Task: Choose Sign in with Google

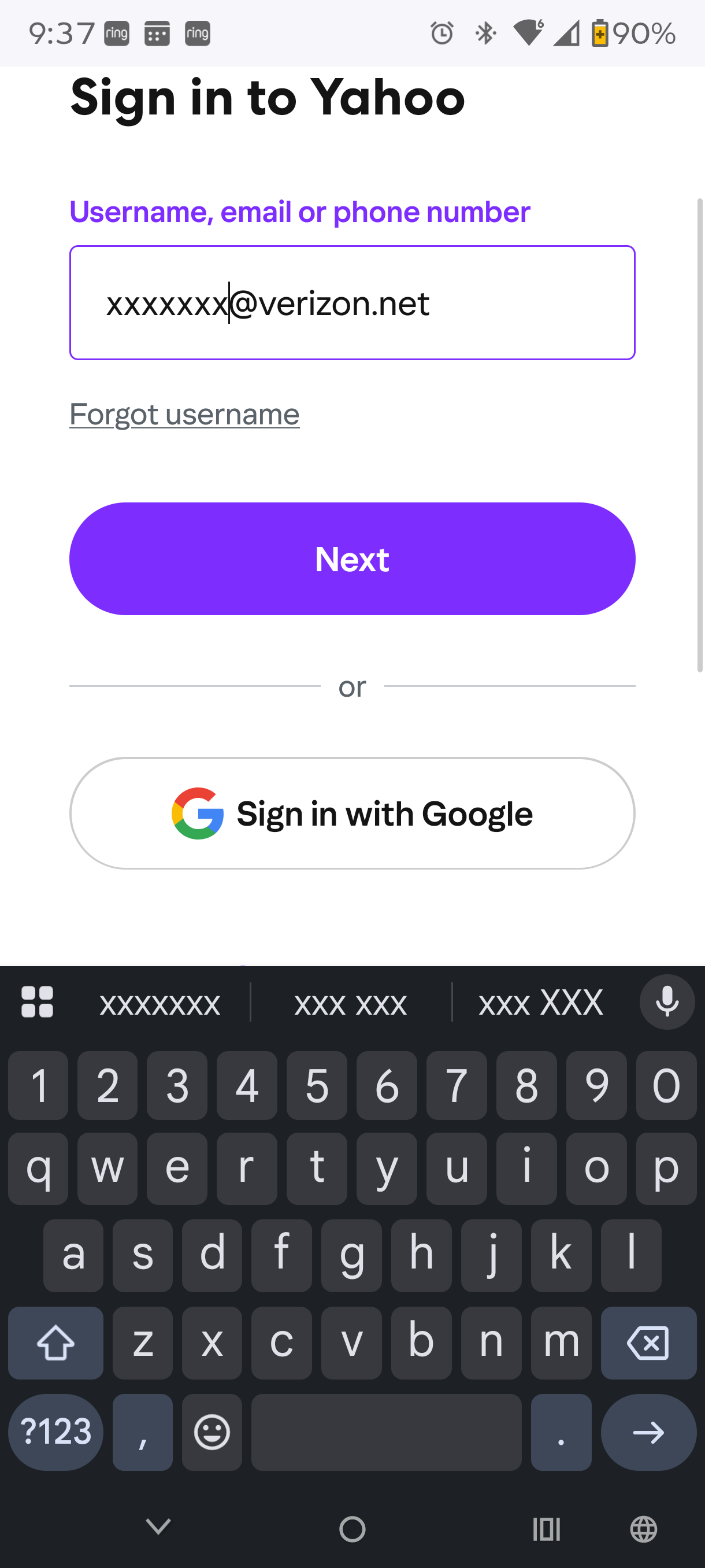Action: (x=352, y=813)
